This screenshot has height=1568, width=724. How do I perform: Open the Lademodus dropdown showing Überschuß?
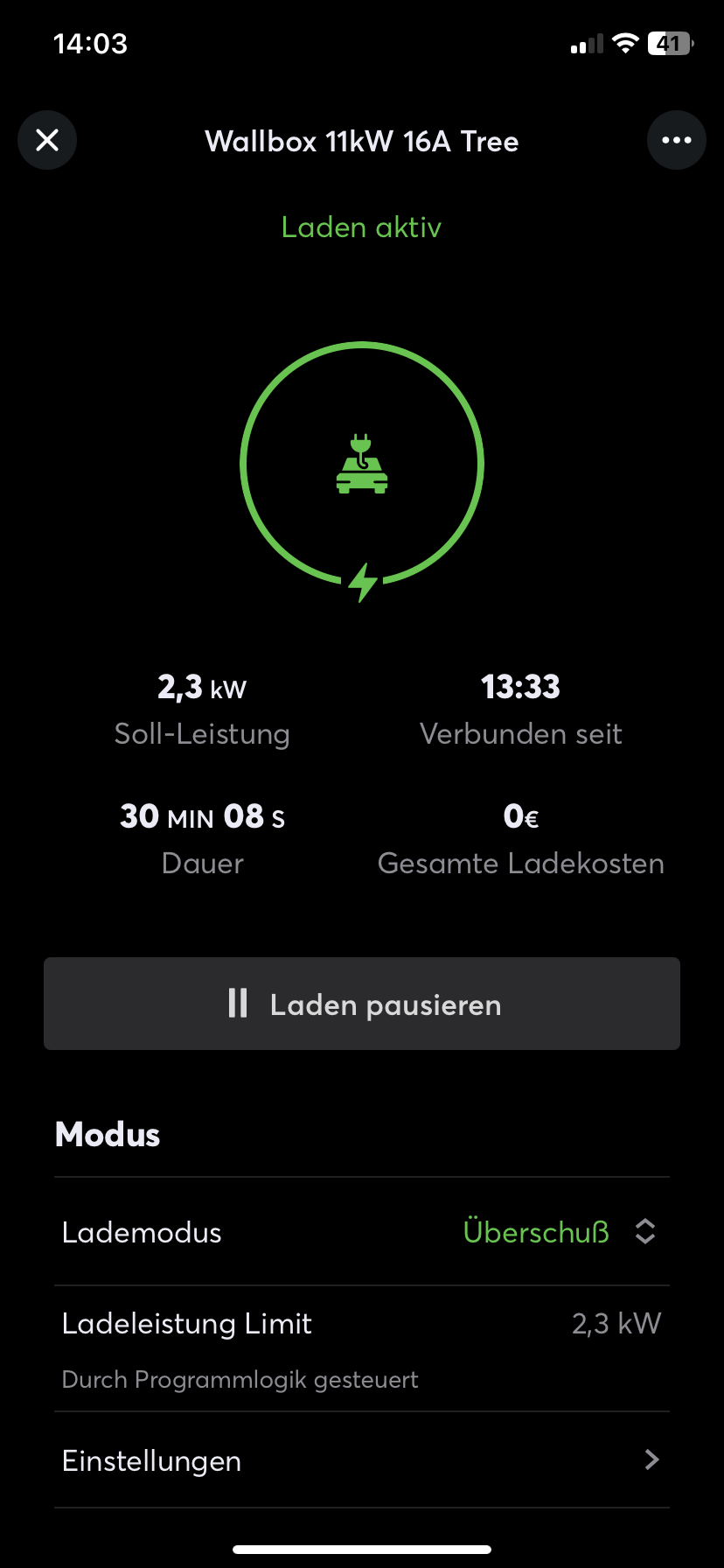[558, 1232]
